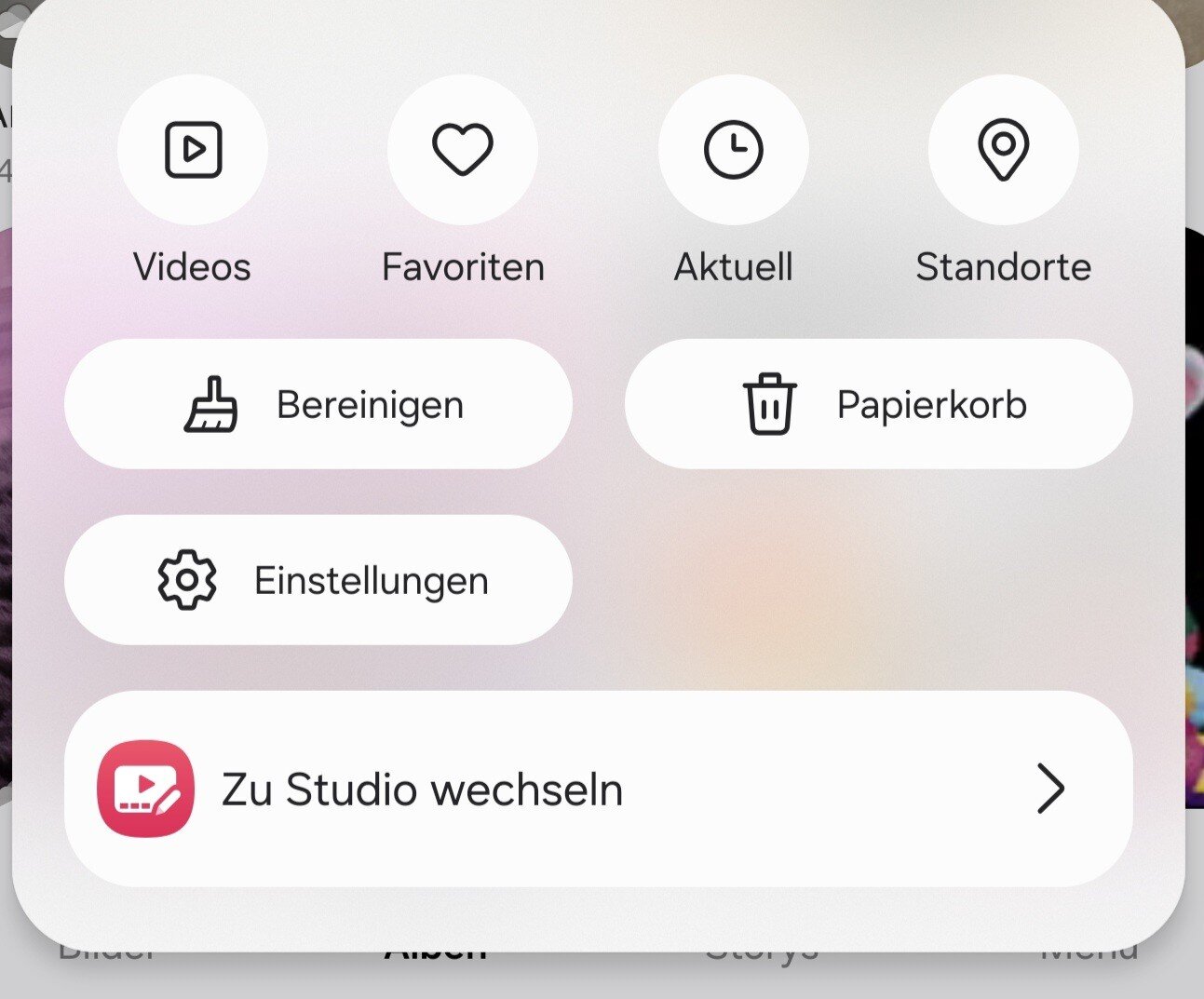This screenshot has width=1204, height=999.
Task: Open the Aktuell section
Action: [x=733, y=150]
